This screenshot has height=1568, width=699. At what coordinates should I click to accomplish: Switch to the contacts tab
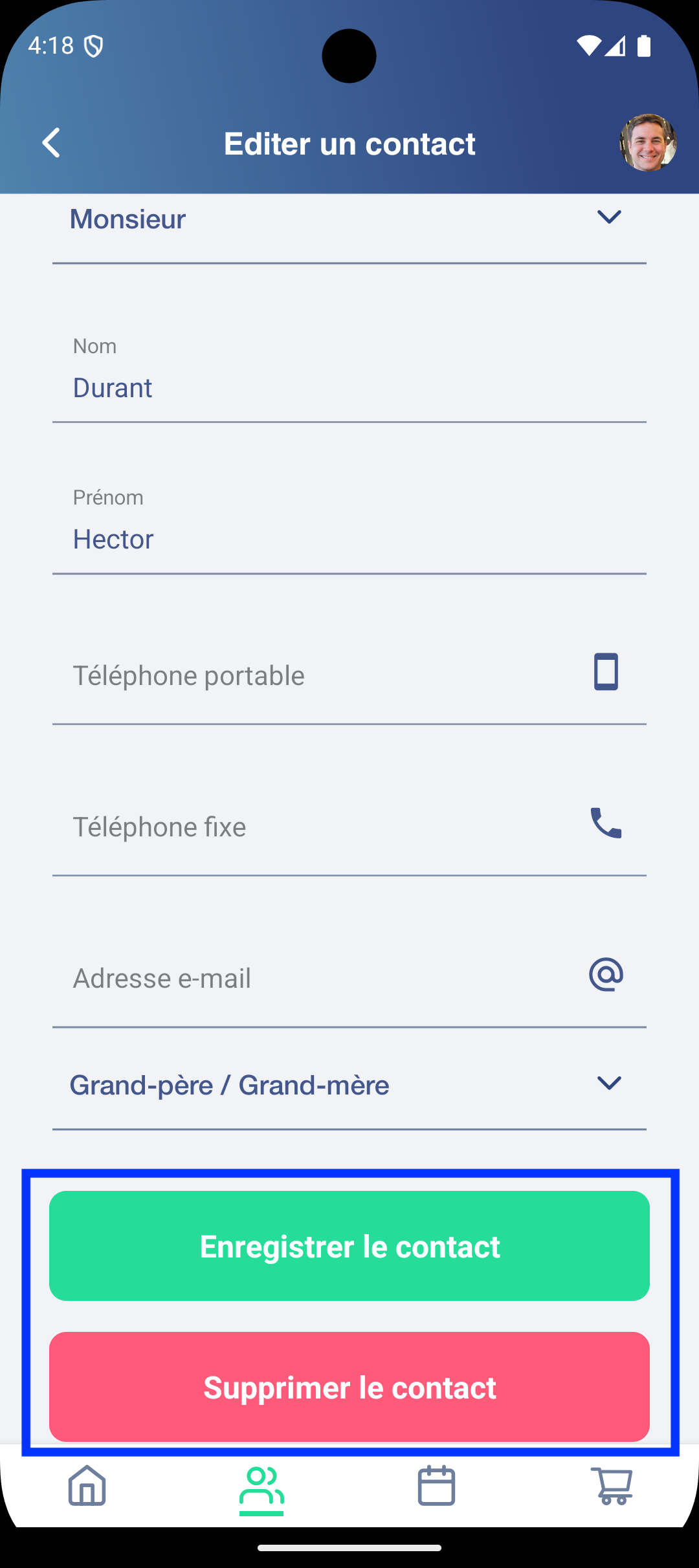tap(261, 1486)
